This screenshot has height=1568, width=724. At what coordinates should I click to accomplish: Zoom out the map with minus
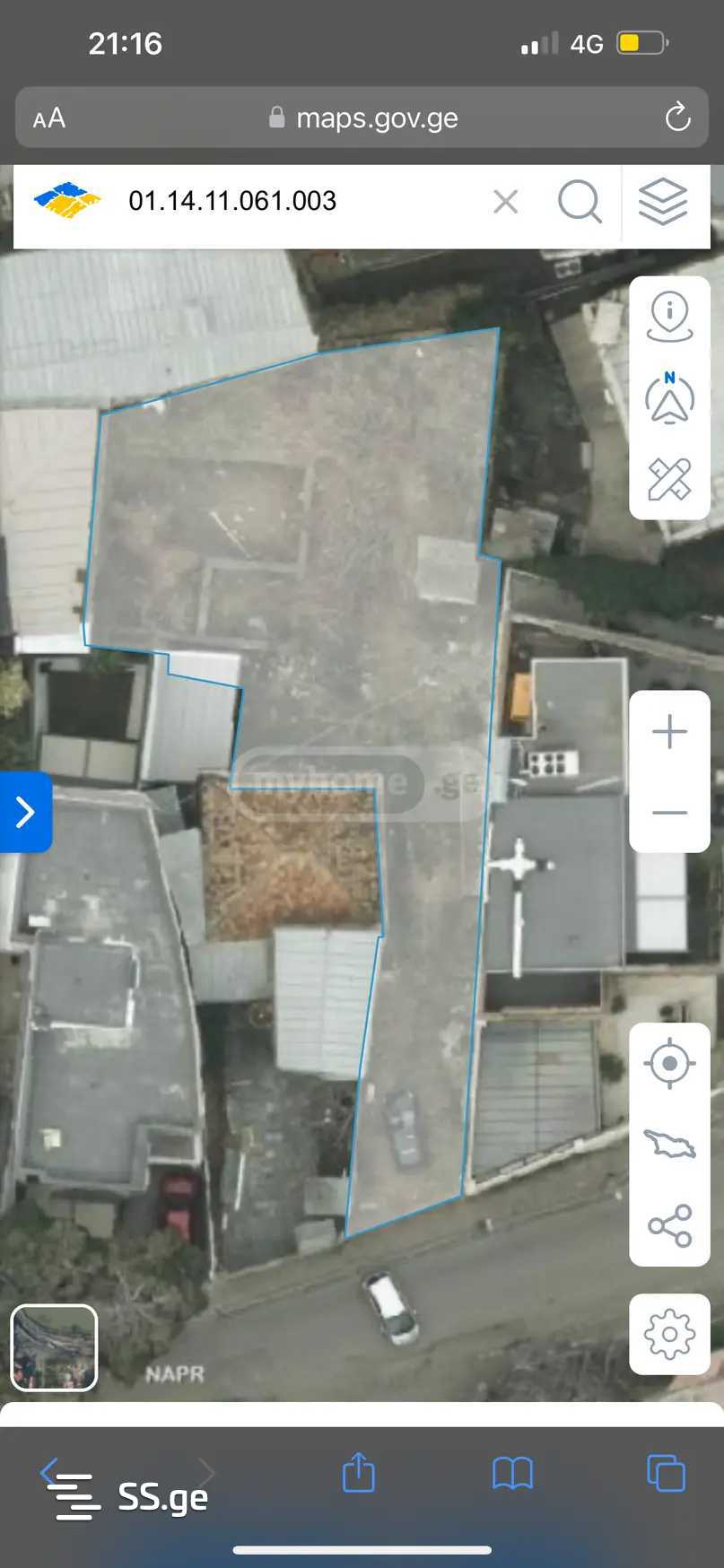669,813
